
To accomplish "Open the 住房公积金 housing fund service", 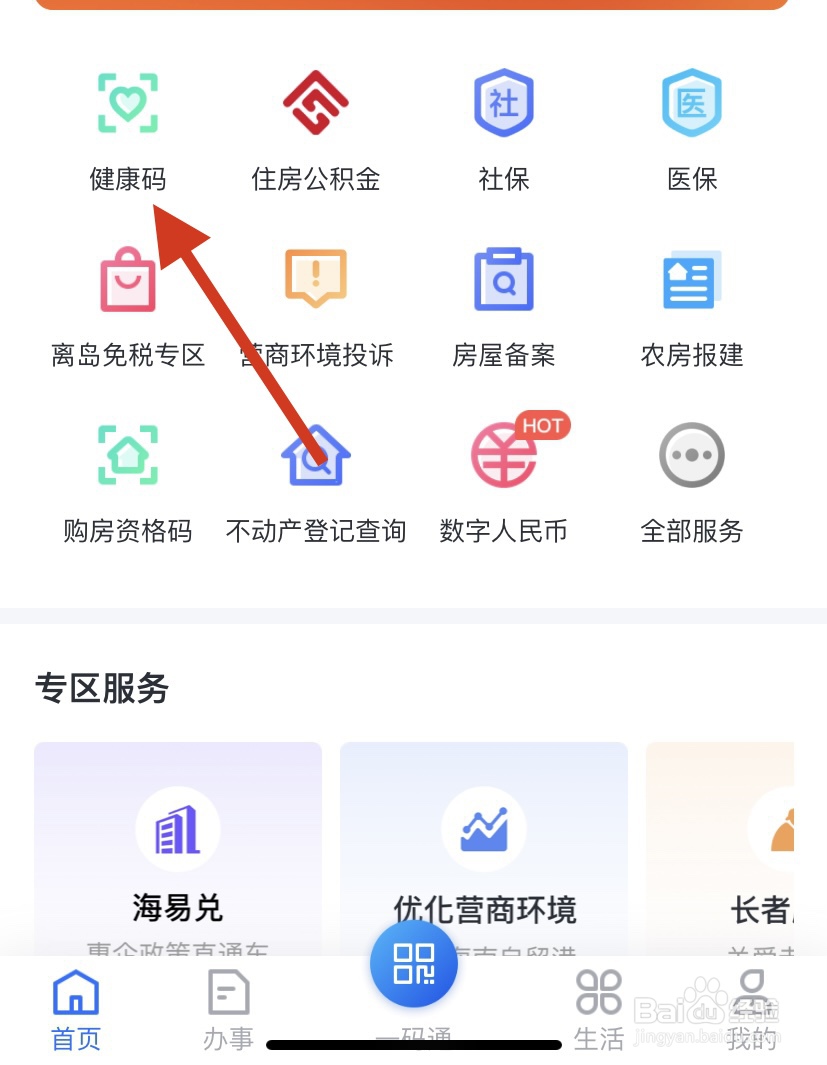I will [315, 128].
